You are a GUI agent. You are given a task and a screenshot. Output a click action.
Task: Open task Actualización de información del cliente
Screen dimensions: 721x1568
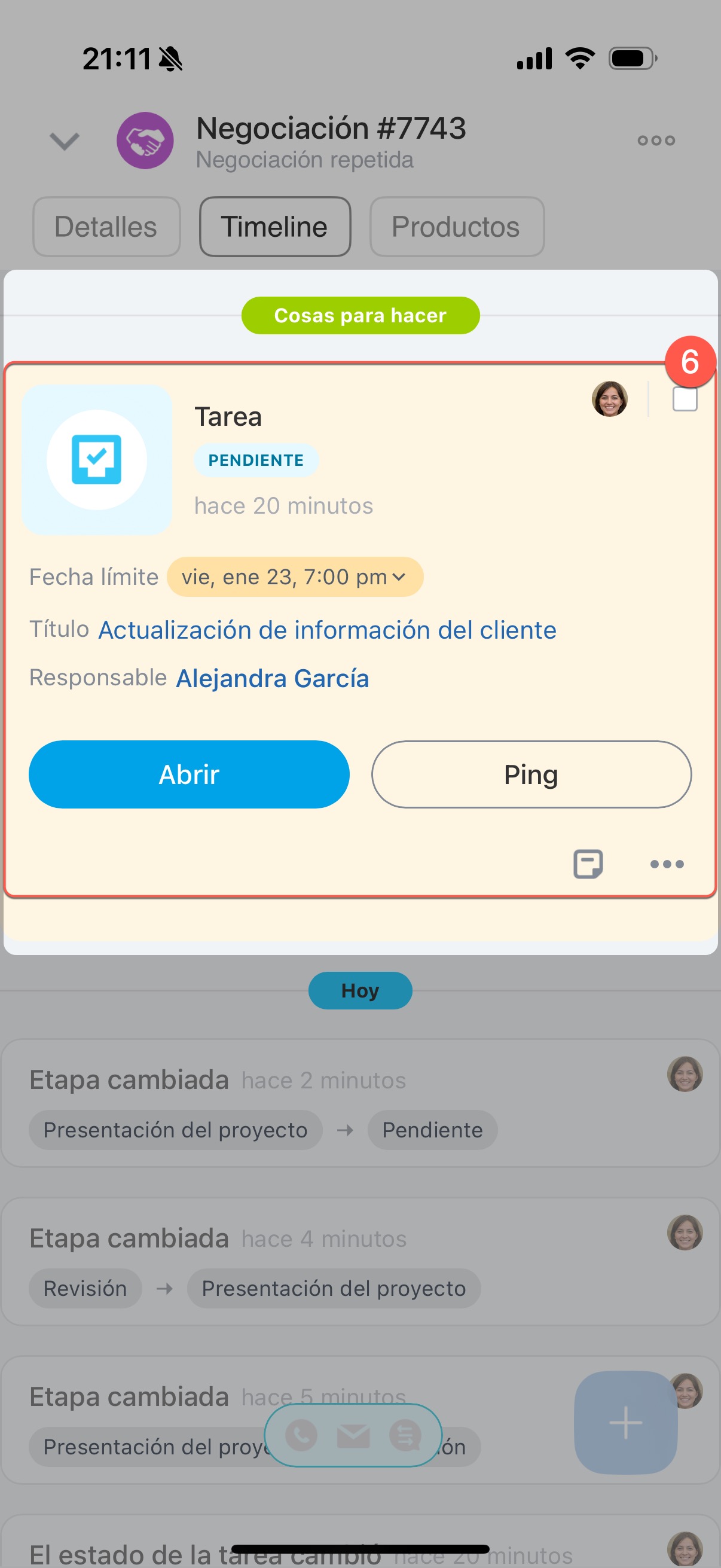(327, 630)
